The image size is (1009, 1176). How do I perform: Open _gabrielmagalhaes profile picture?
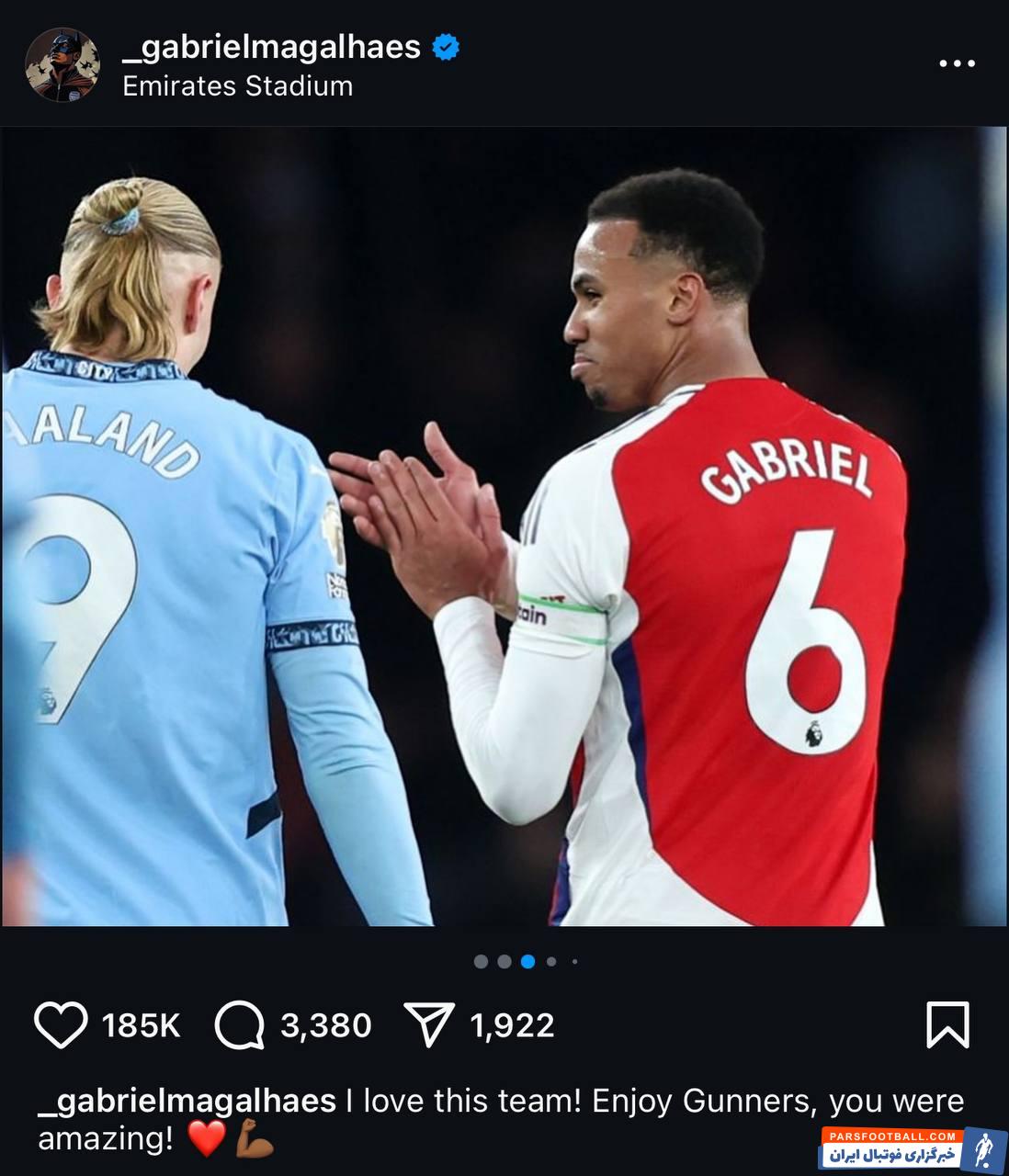pyautogui.click(x=62, y=64)
